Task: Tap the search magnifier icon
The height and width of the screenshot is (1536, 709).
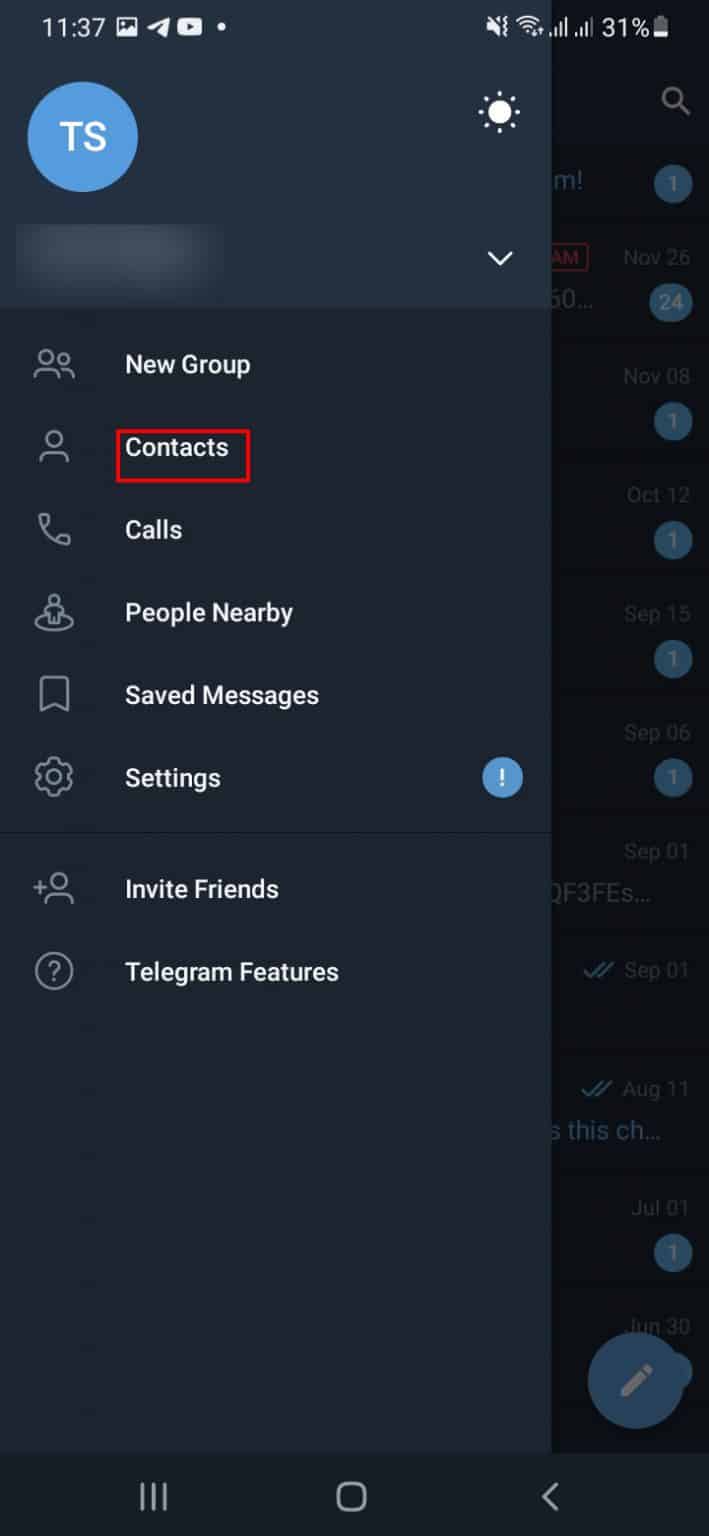Action: pyautogui.click(x=676, y=101)
